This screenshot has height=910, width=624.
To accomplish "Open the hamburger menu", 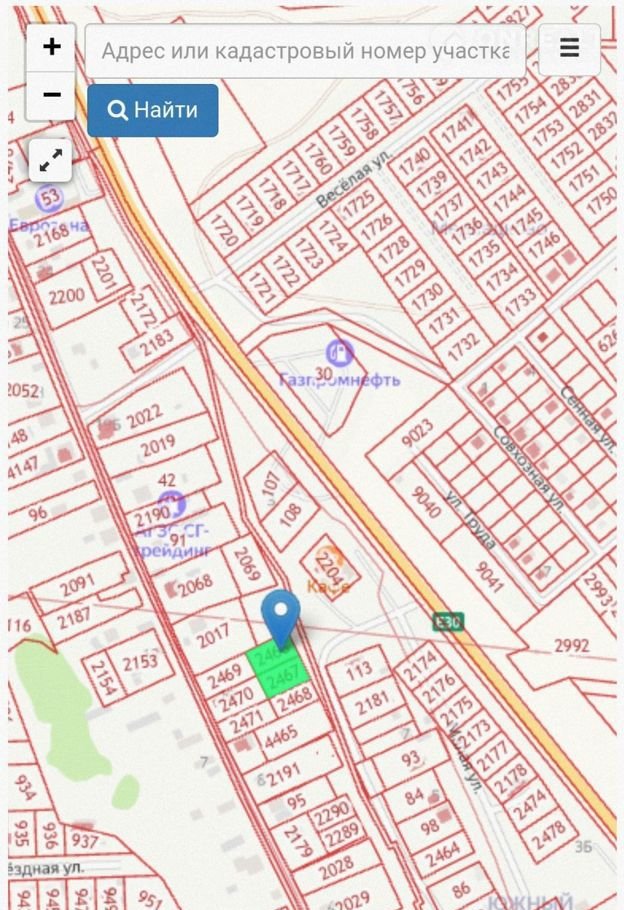I will coord(570,49).
